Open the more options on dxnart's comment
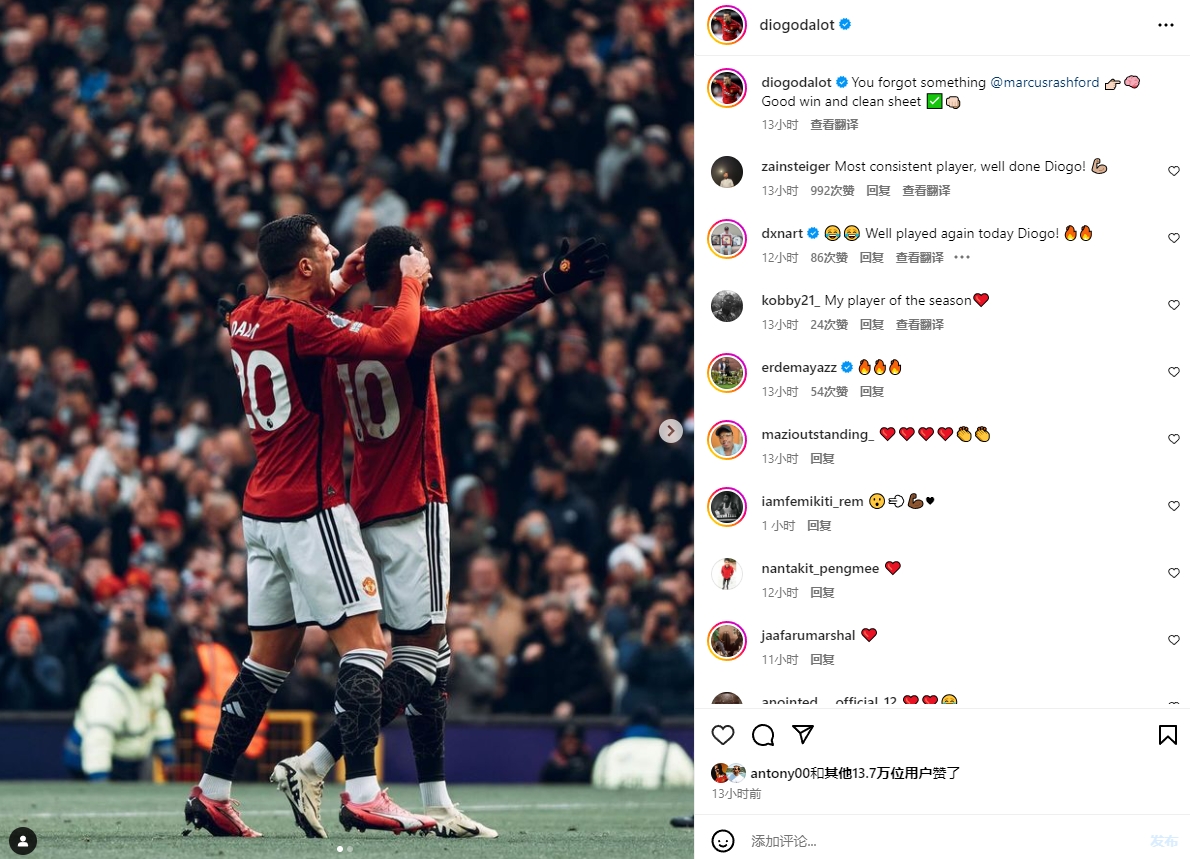Image resolution: width=1190 pixels, height=859 pixels. click(x=962, y=258)
